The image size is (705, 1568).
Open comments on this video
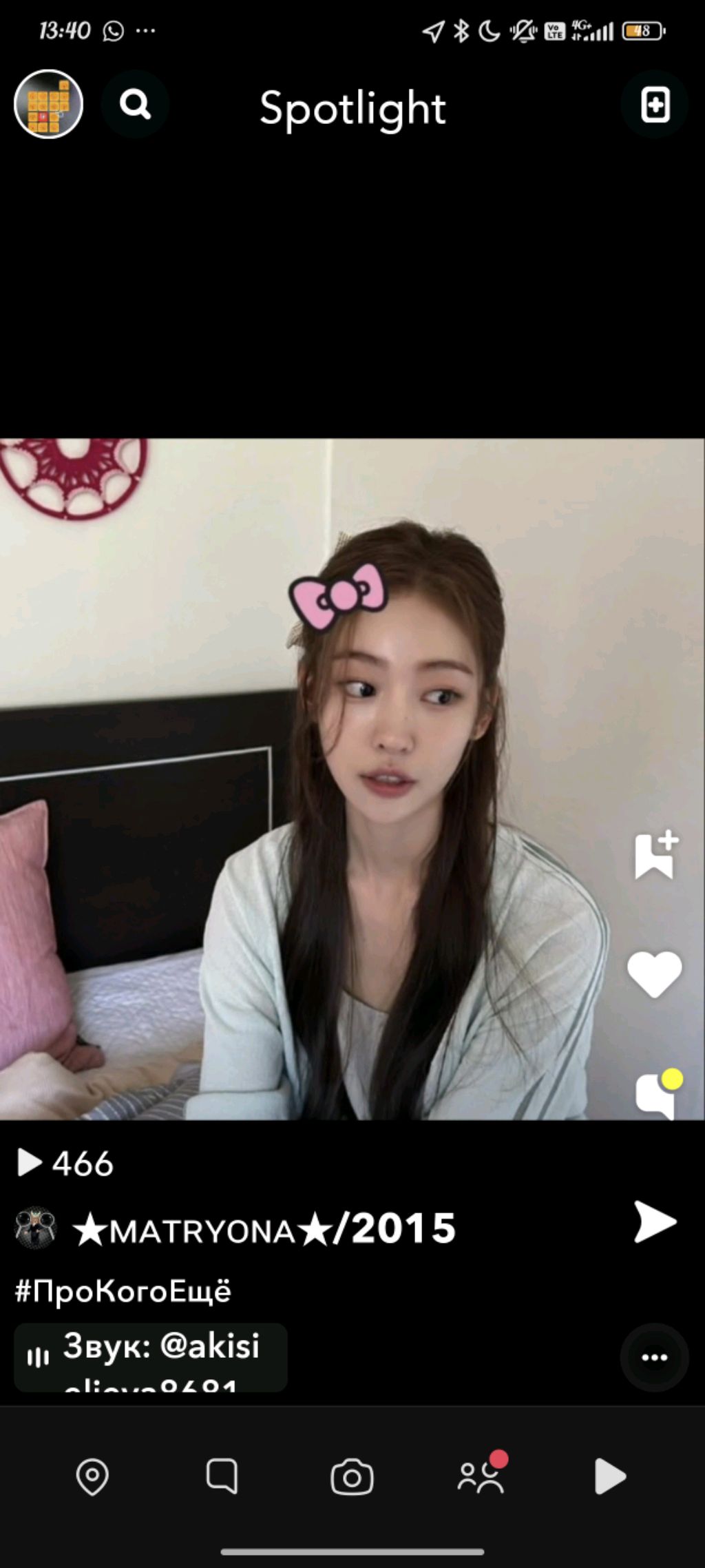(656, 1094)
